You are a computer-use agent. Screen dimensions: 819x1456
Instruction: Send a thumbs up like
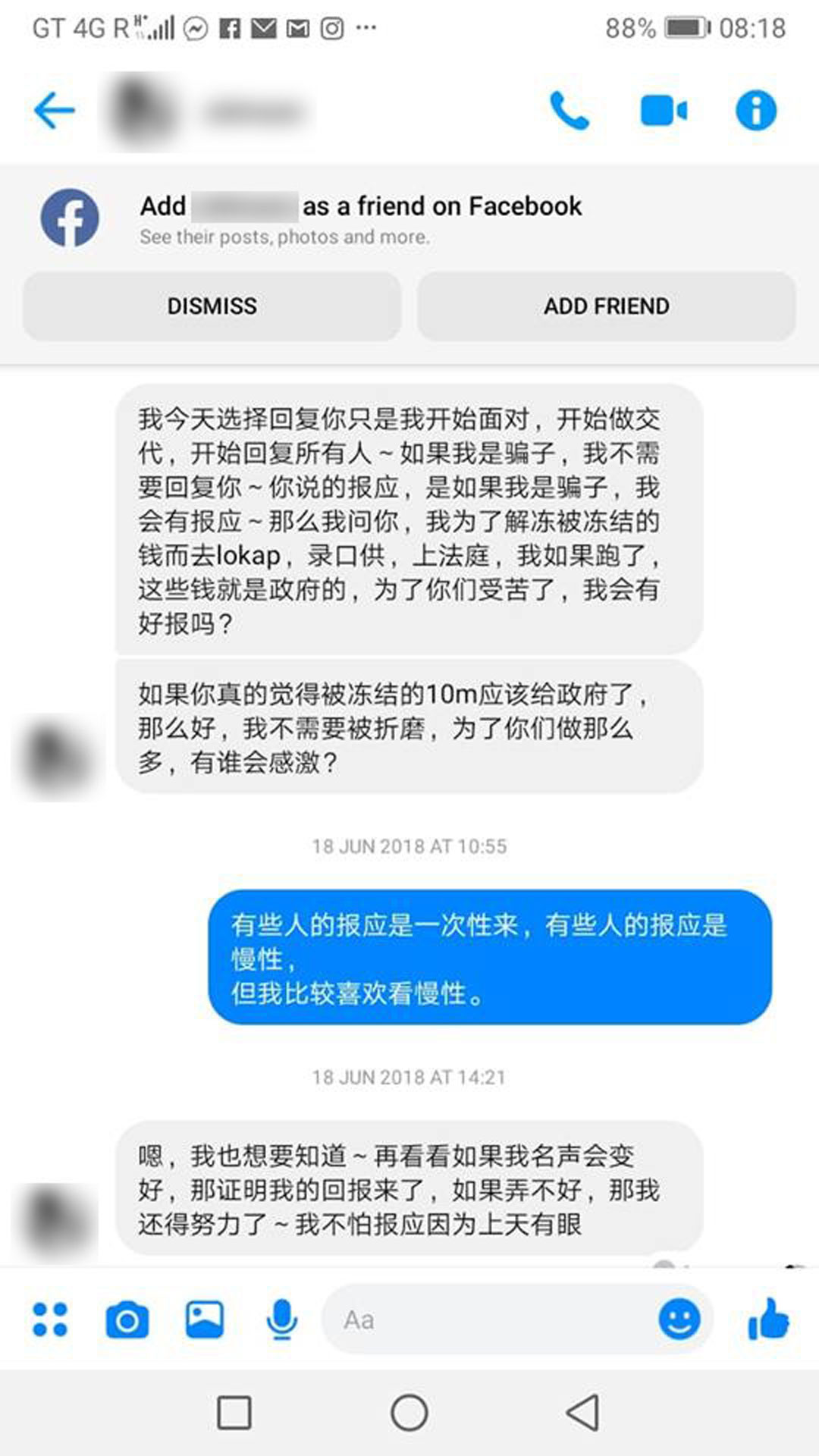click(x=767, y=1319)
